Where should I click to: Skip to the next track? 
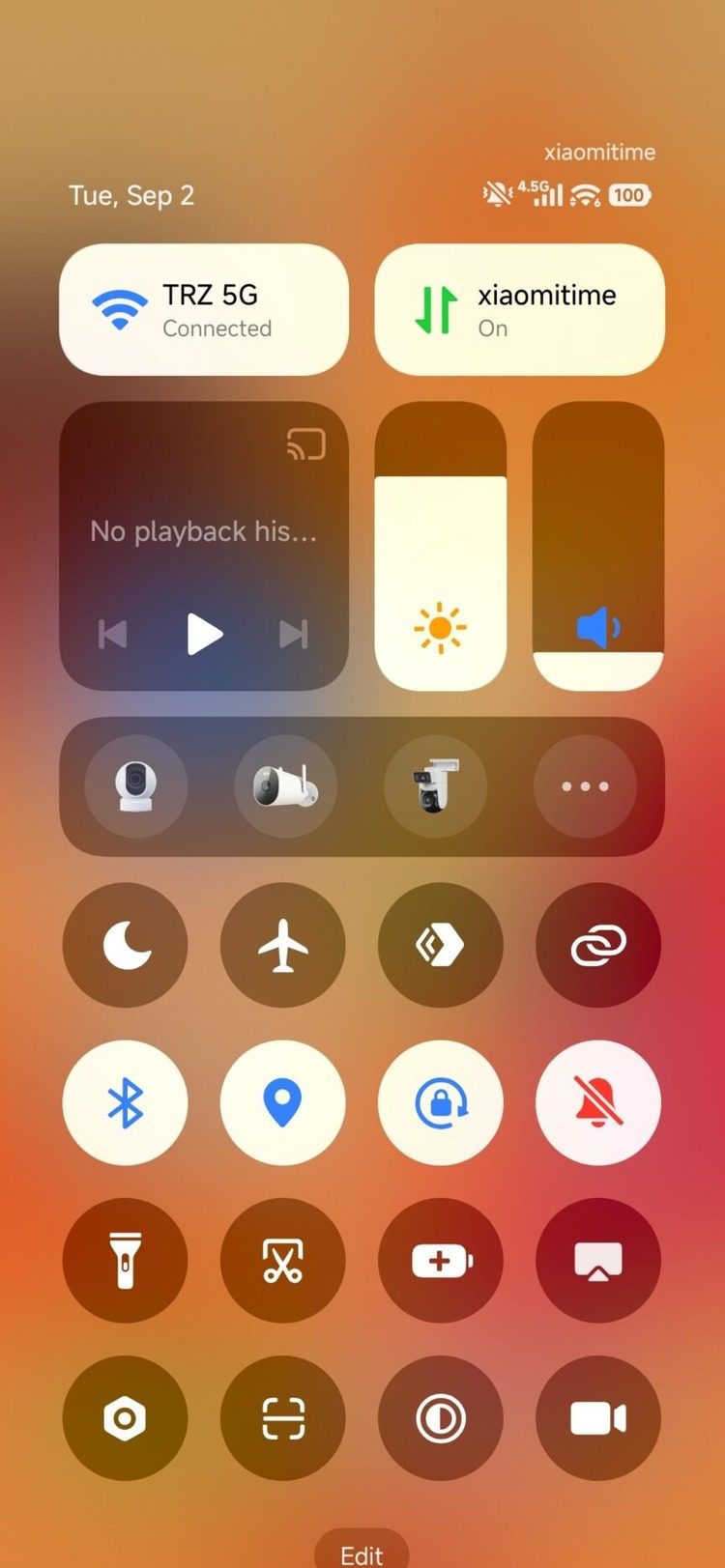293,635
